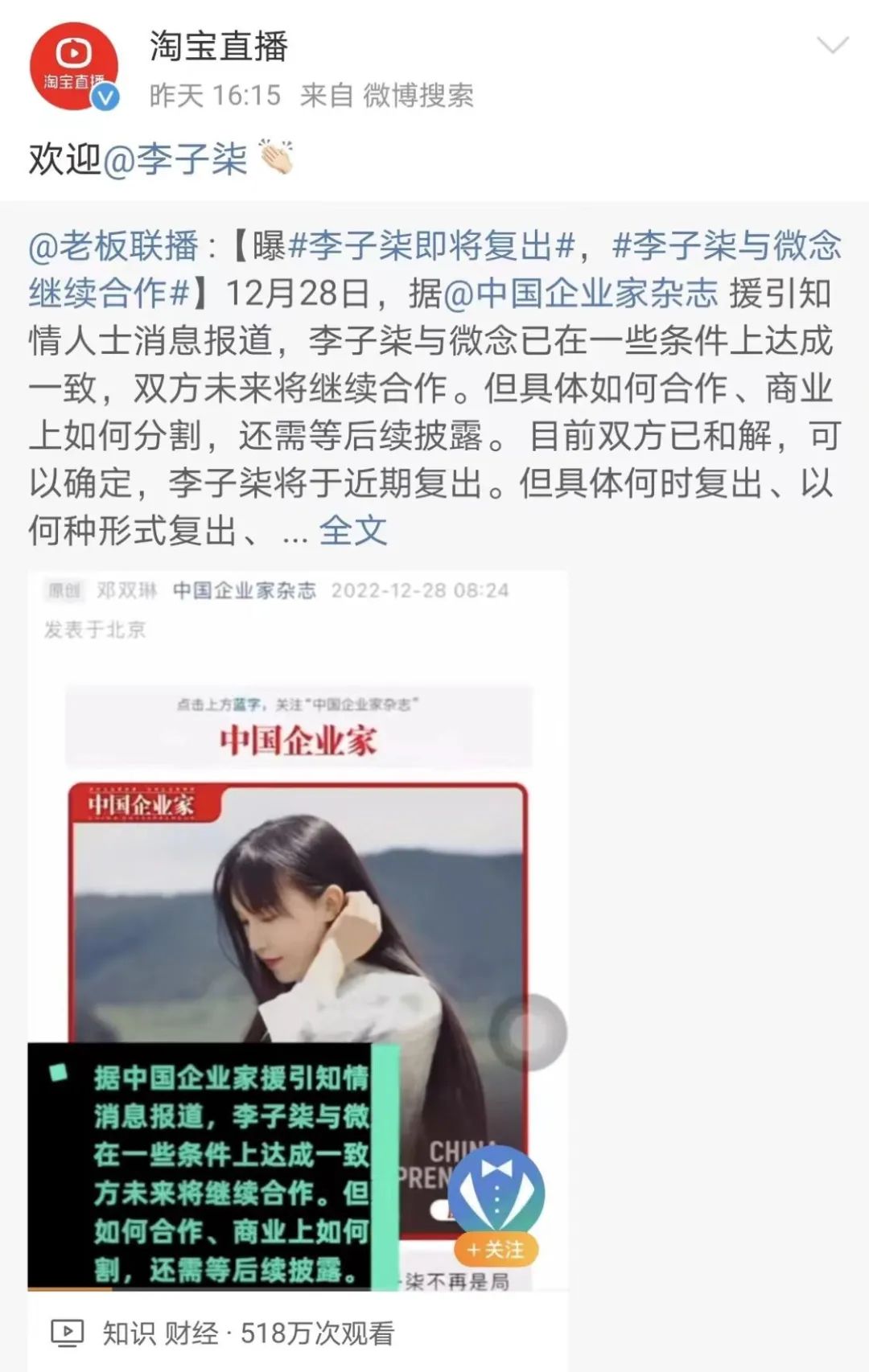Expand the post options chevron

click(832, 46)
